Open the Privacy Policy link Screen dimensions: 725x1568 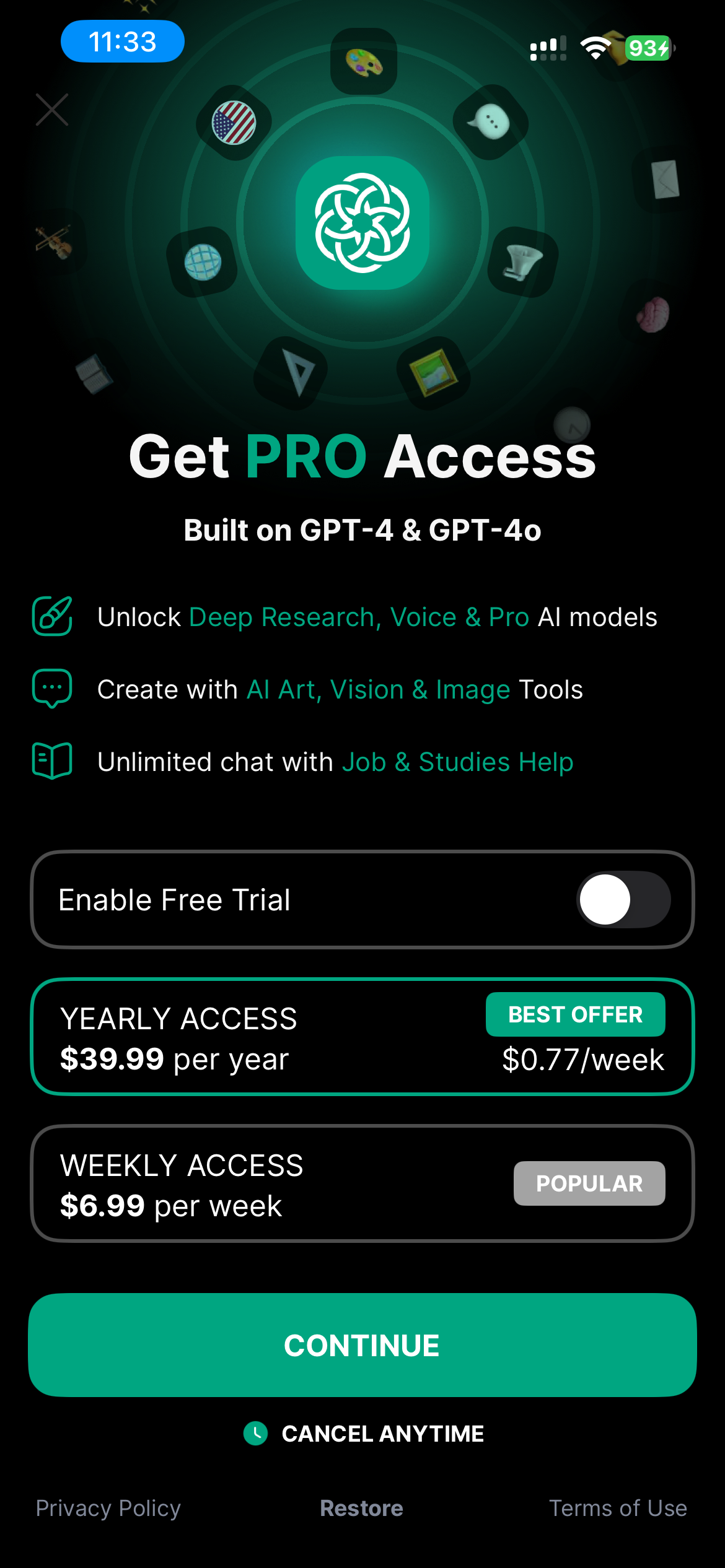click(x=108, y=1509)
